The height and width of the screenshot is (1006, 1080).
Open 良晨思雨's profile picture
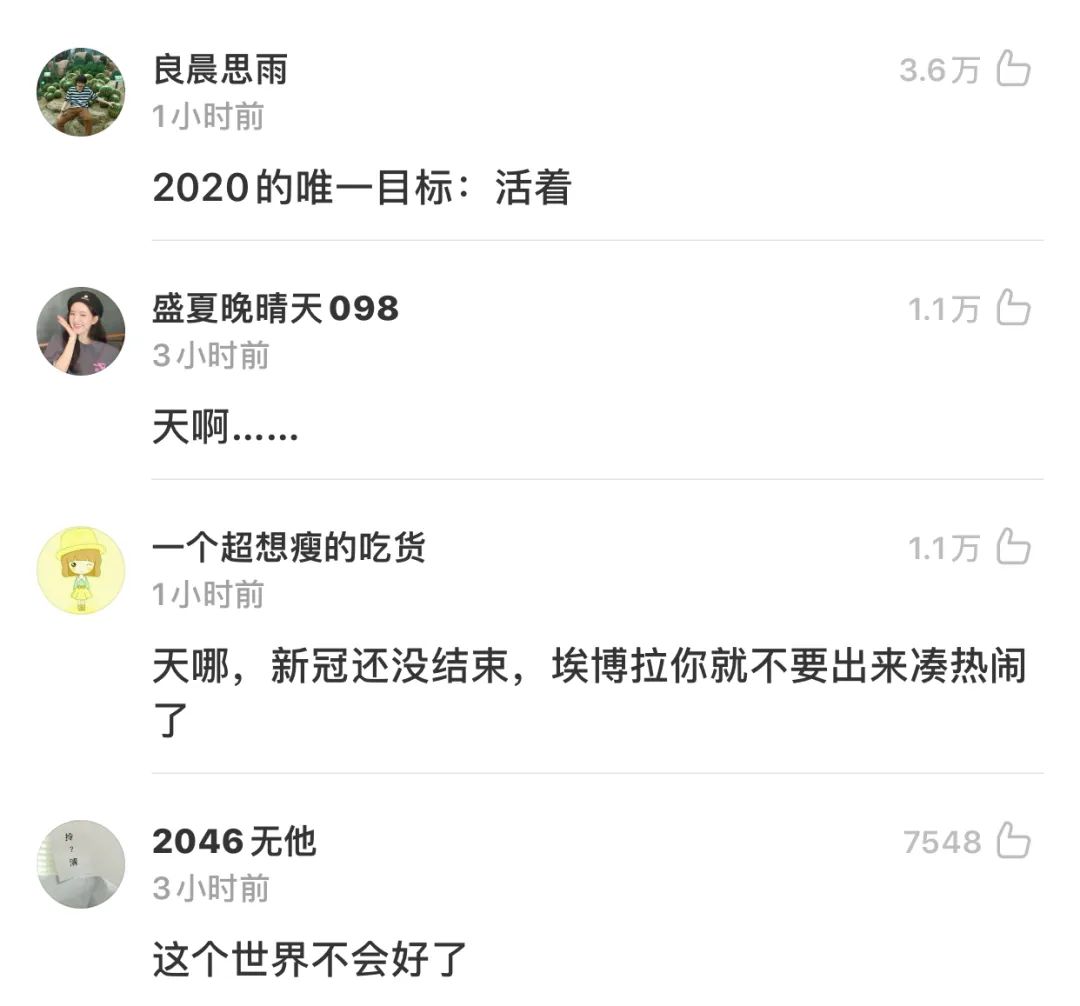(x=81, y=92)
